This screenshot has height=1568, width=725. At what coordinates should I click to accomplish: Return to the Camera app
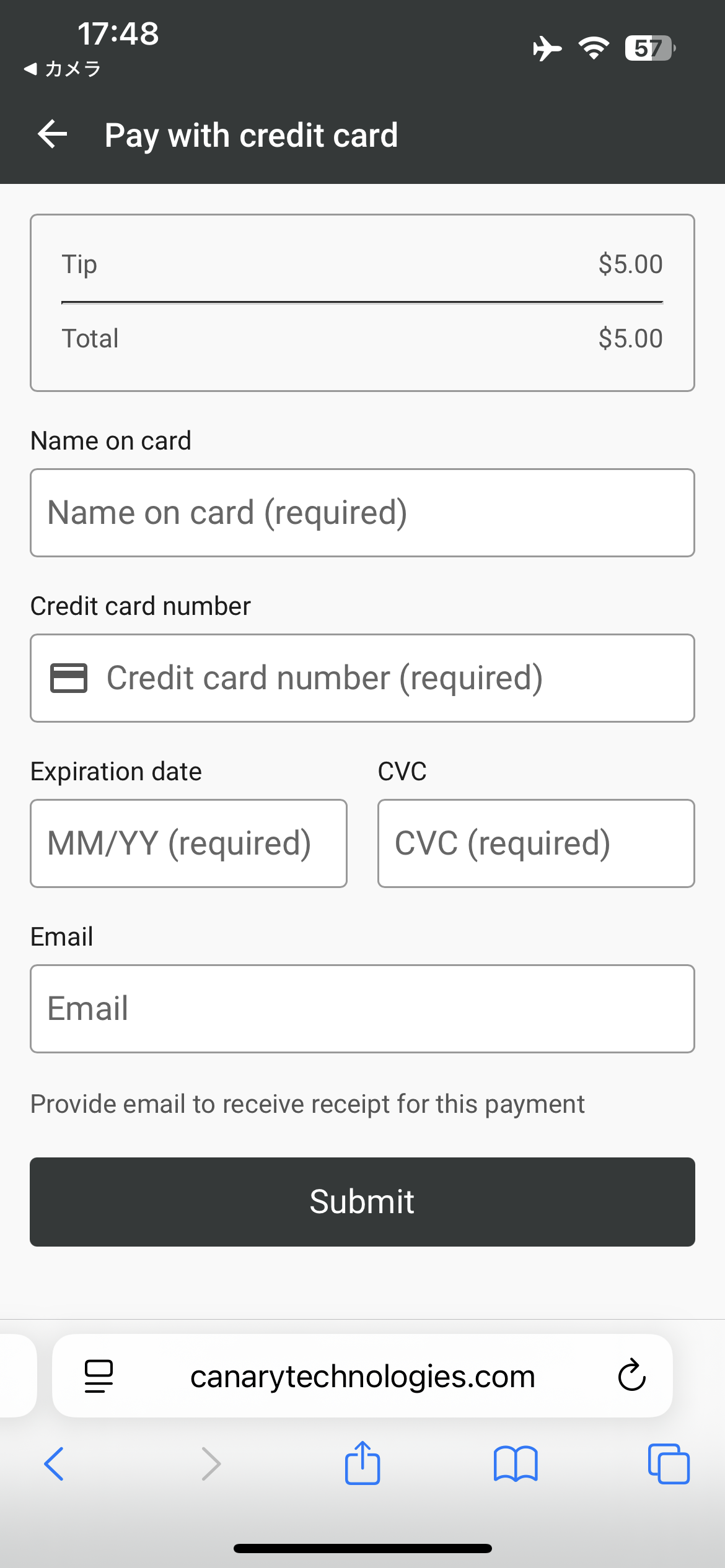click(62, 69)
